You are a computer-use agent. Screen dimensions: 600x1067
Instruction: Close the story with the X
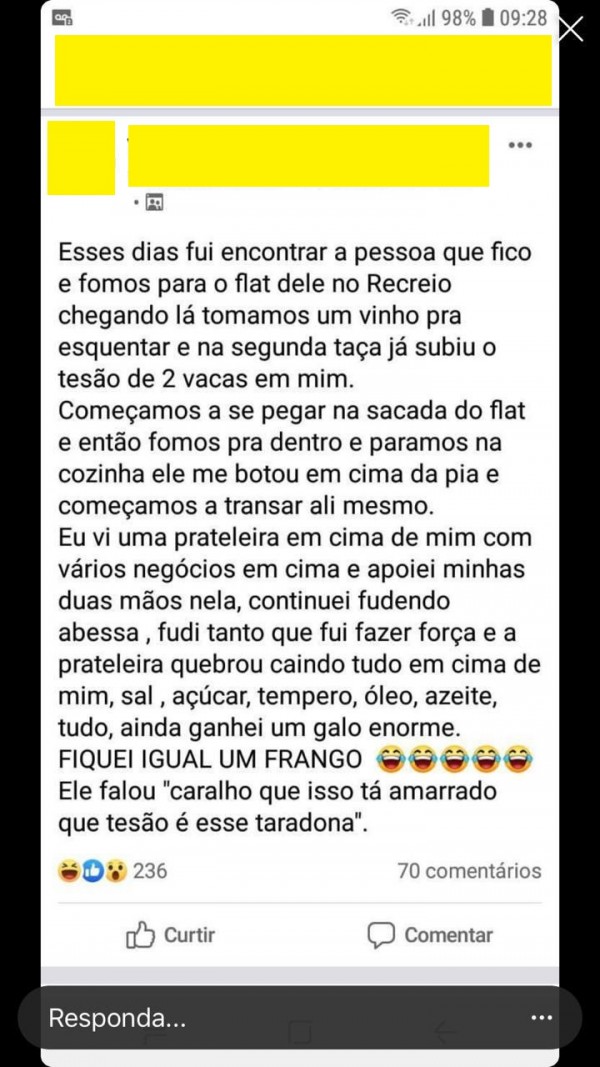[570, 30]
